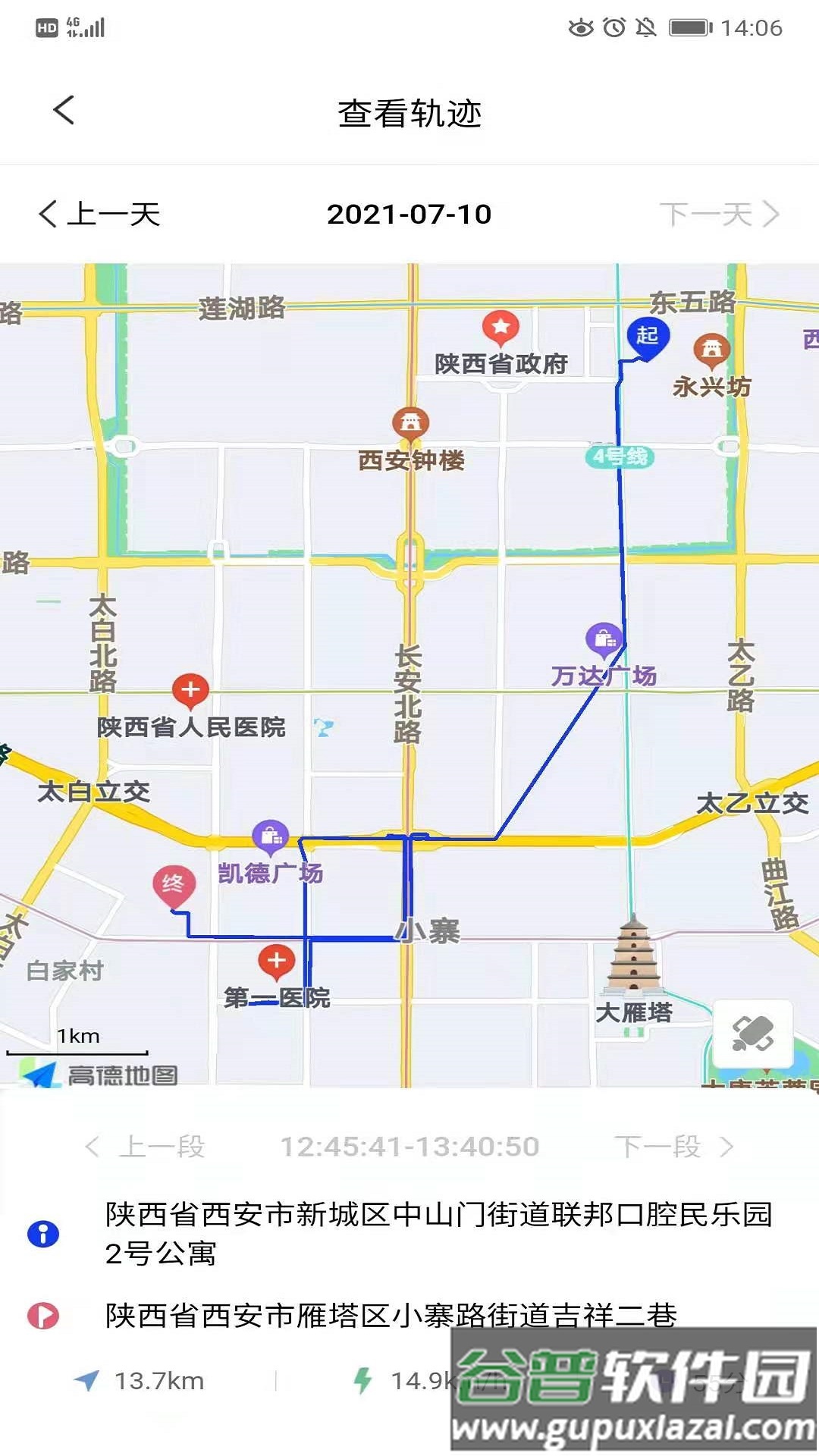819x1456 pixels.
Task: Show 下一段 (next segment)
Action: (673, 1146)
